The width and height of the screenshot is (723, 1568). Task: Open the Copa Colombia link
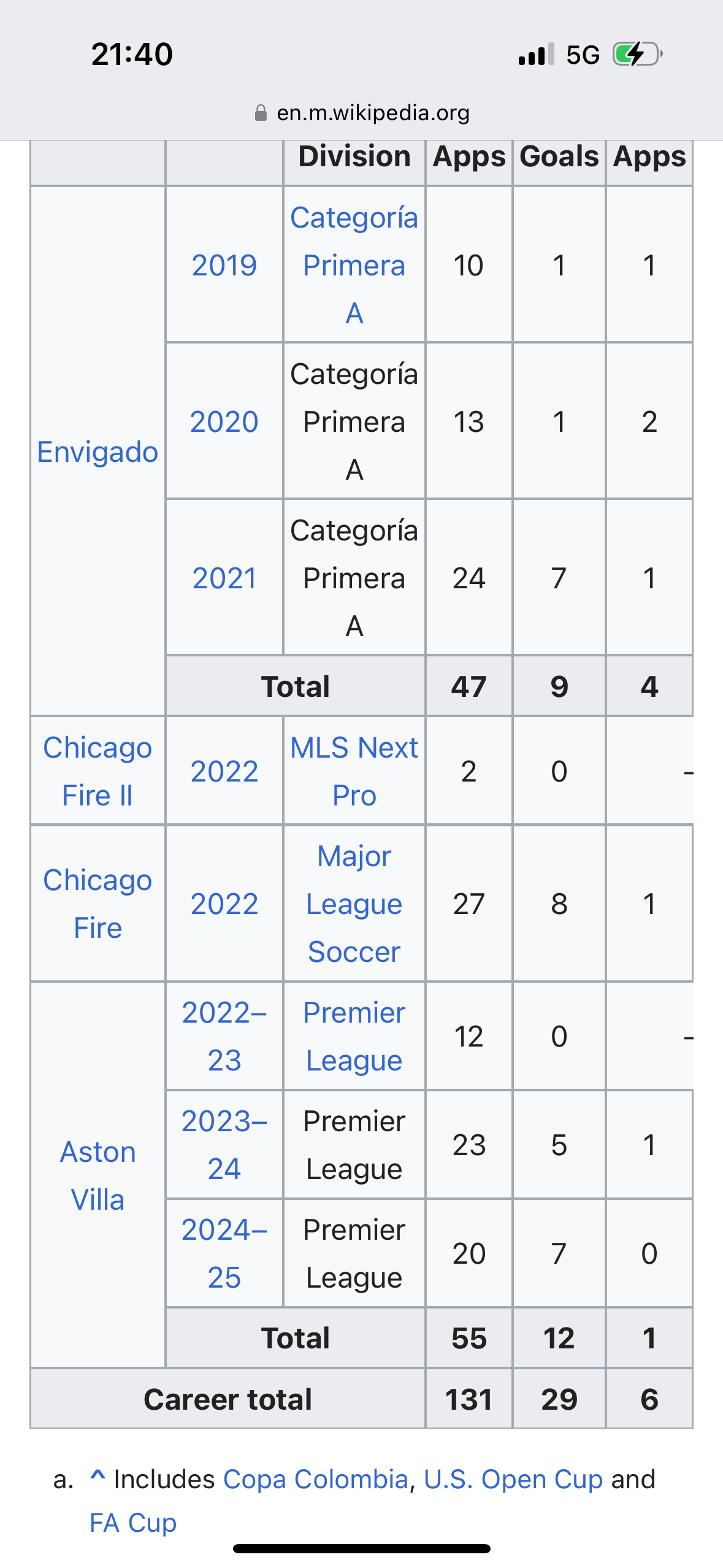(315, 1479)
